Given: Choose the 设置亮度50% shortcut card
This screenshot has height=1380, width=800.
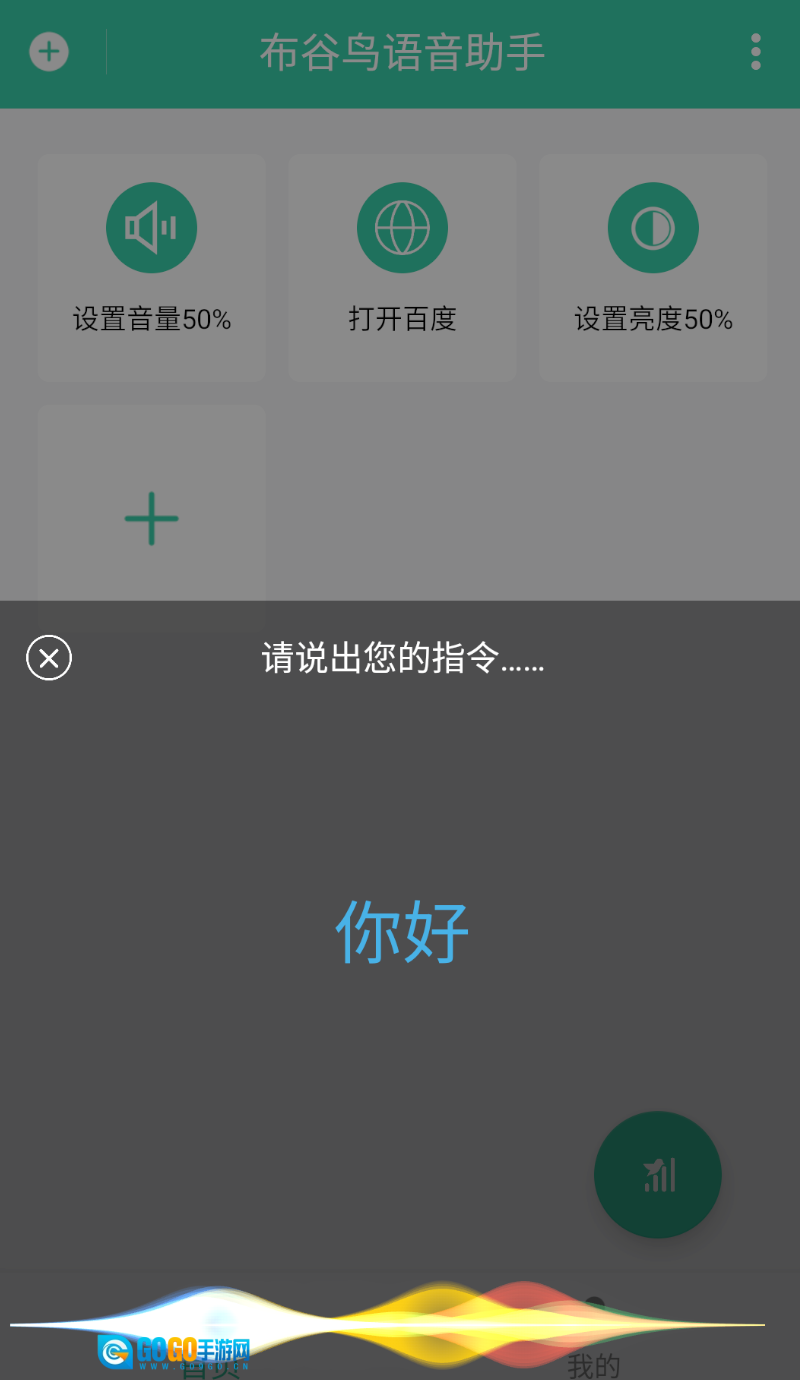Looking at the screenshot, I should (653, 267).
